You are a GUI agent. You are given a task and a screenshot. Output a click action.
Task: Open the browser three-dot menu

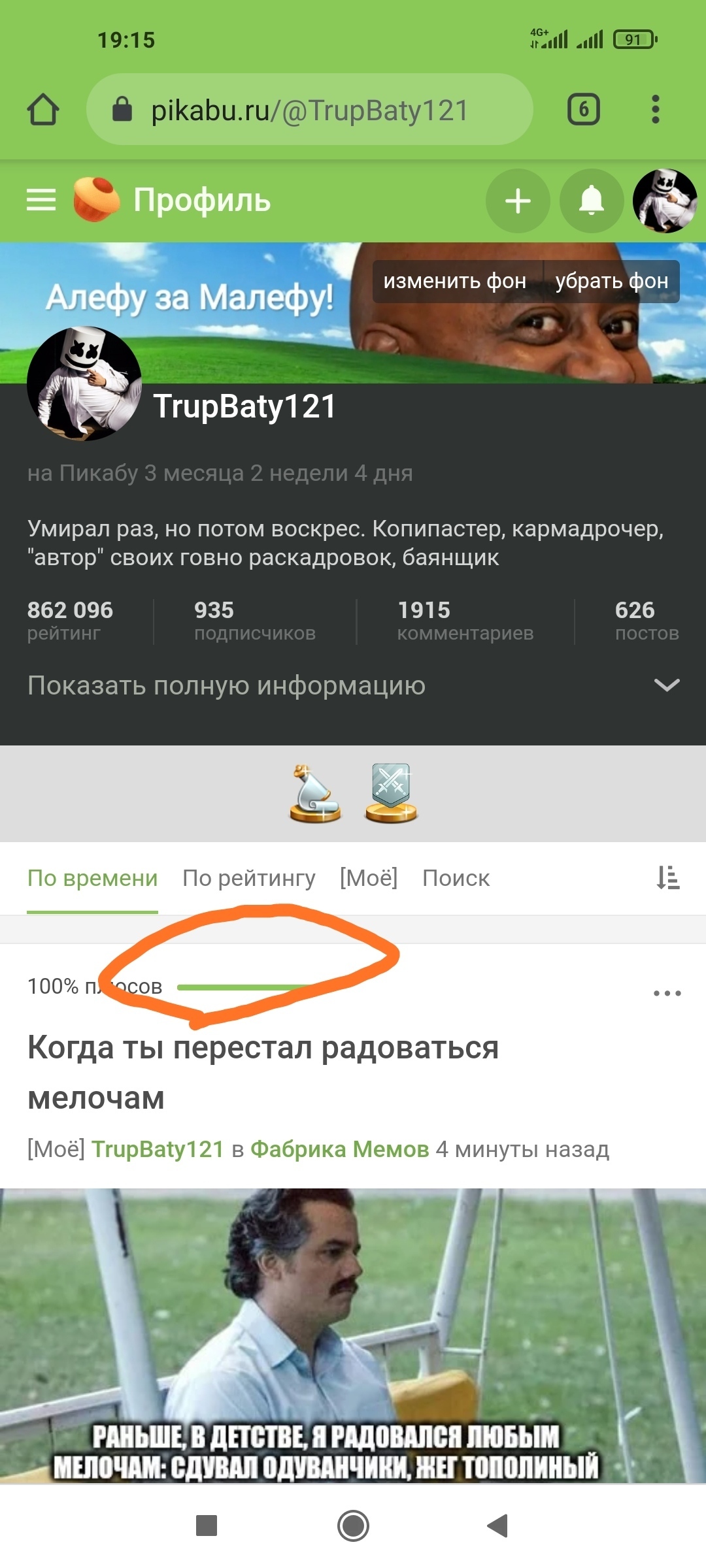point(655,109)
